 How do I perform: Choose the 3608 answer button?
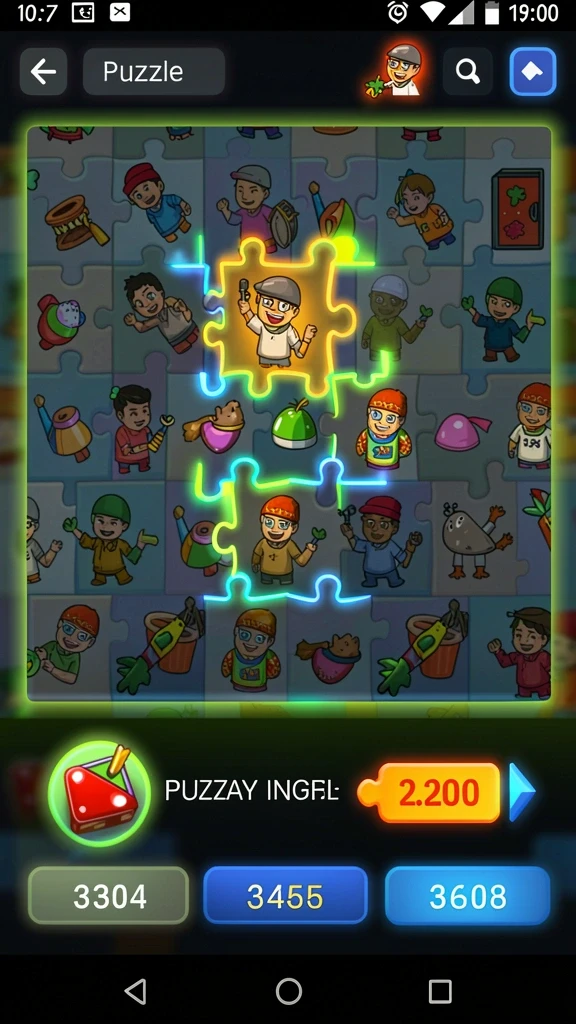(x=468, y=895)
